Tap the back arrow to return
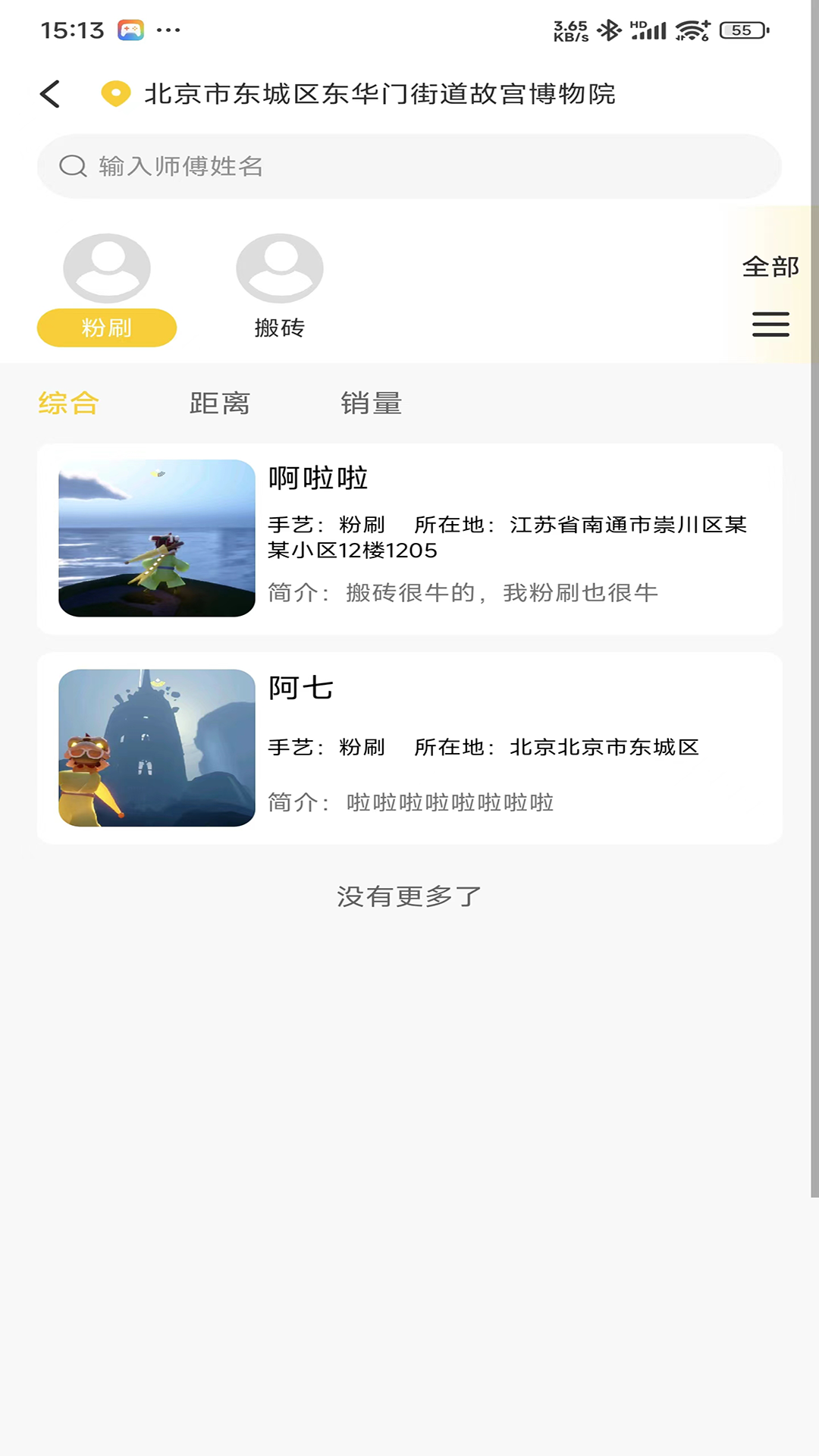The height and width of the screenshot is (1456, 819). [x=49, y=94]
